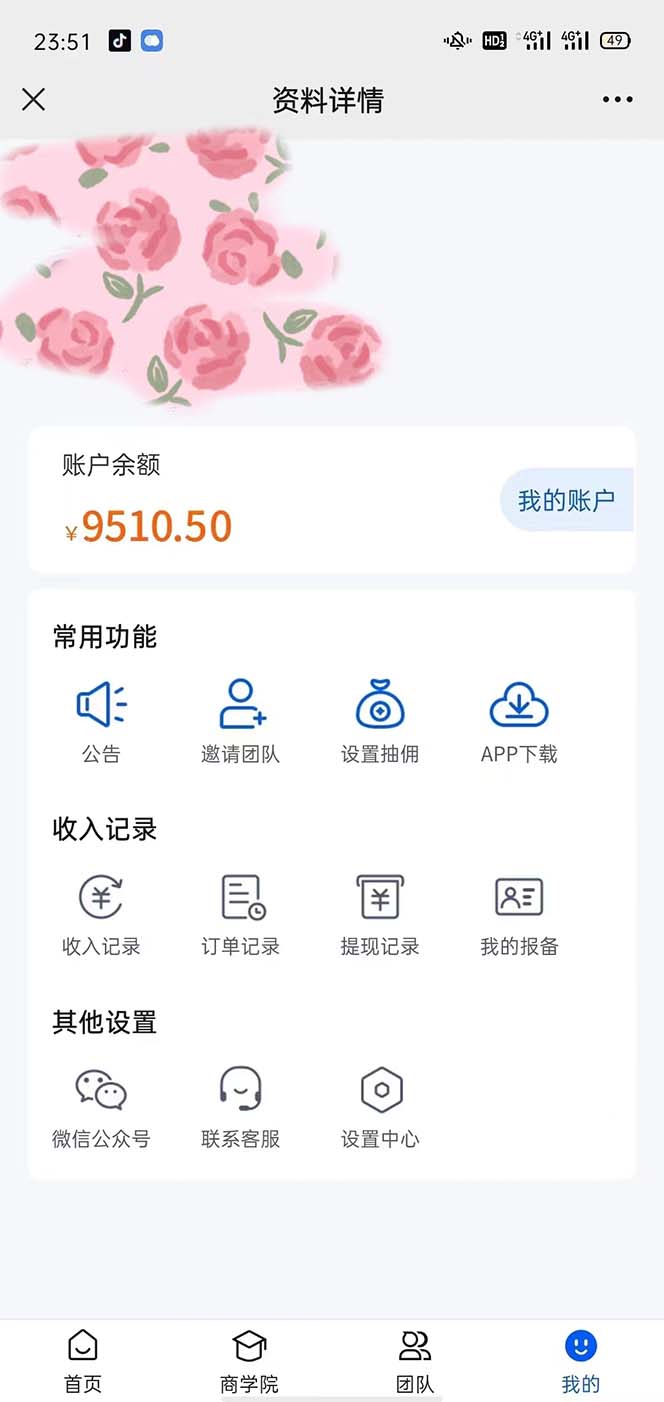The width and height of the screenshot is (664, 1402).
Task: Open 我的账户
Action: (566, 500)
